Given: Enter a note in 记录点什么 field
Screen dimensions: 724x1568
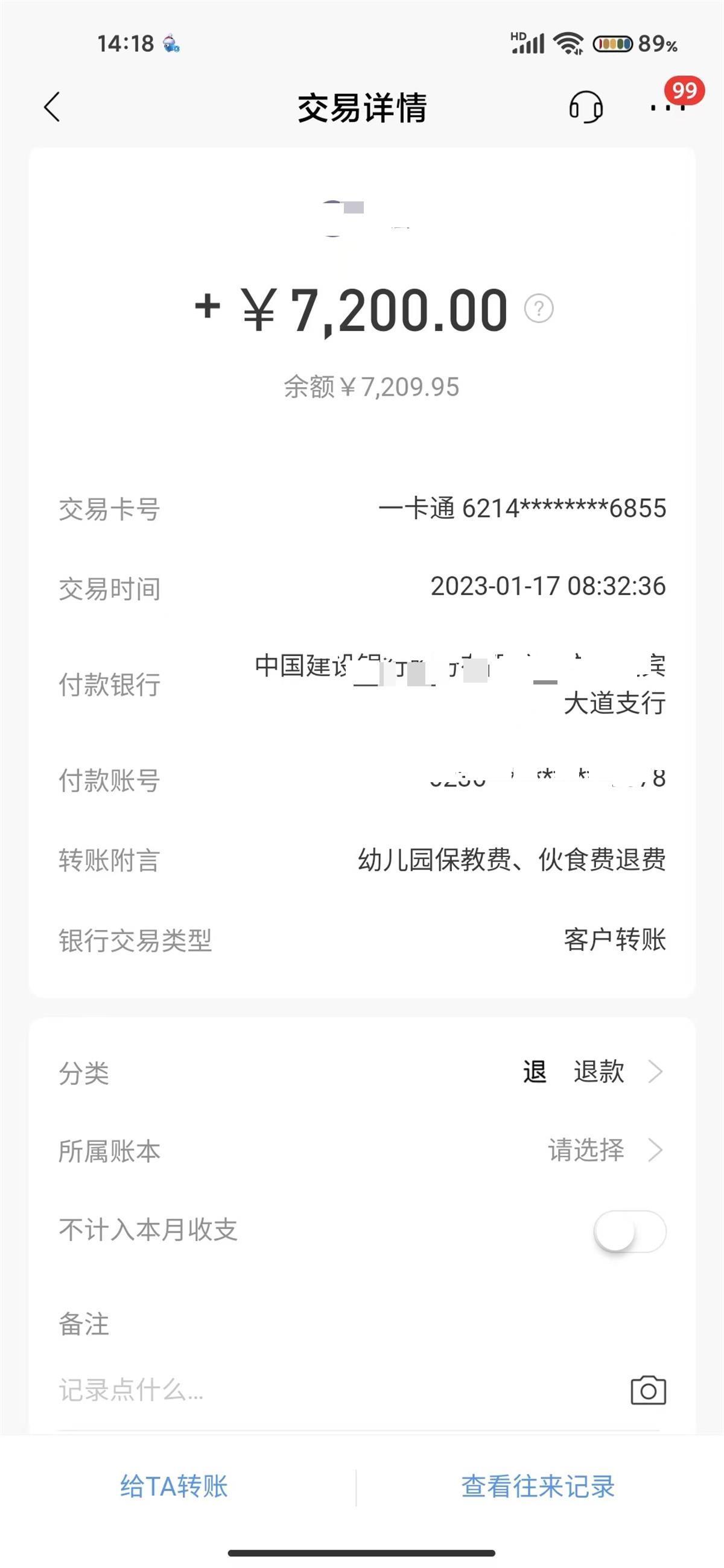Looking at the screenshot, I should [305, 1390].
